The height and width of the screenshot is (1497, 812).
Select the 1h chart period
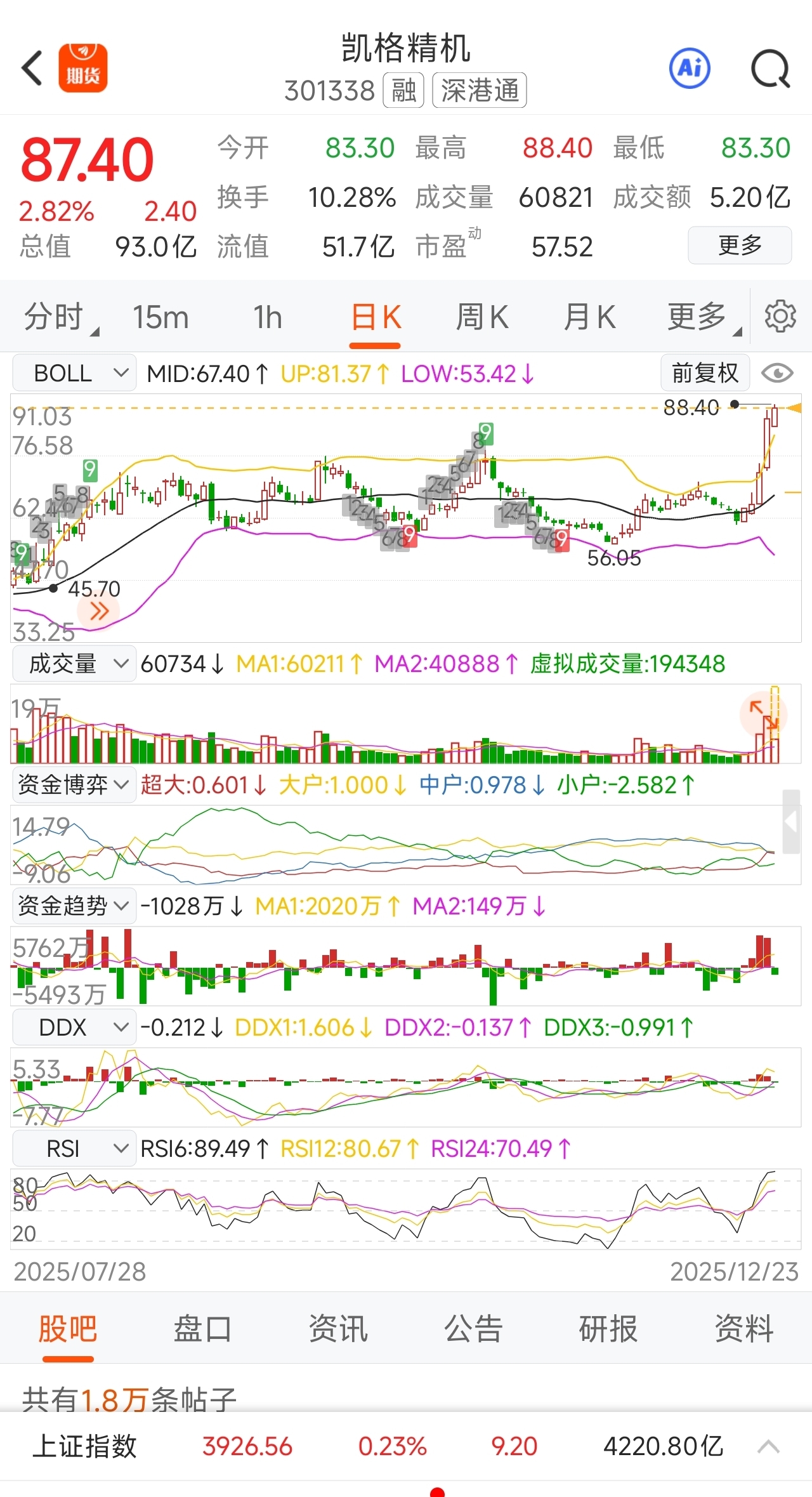[268, 317]
